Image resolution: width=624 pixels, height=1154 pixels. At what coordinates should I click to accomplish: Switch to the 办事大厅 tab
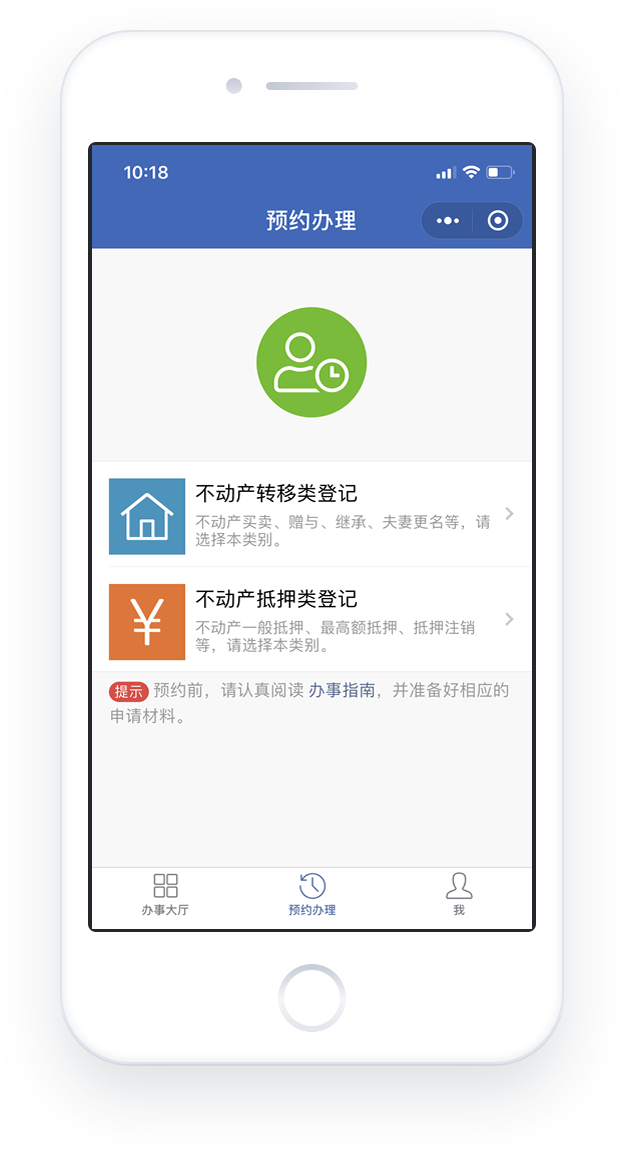pyautogui.click(x=166, y=895)
